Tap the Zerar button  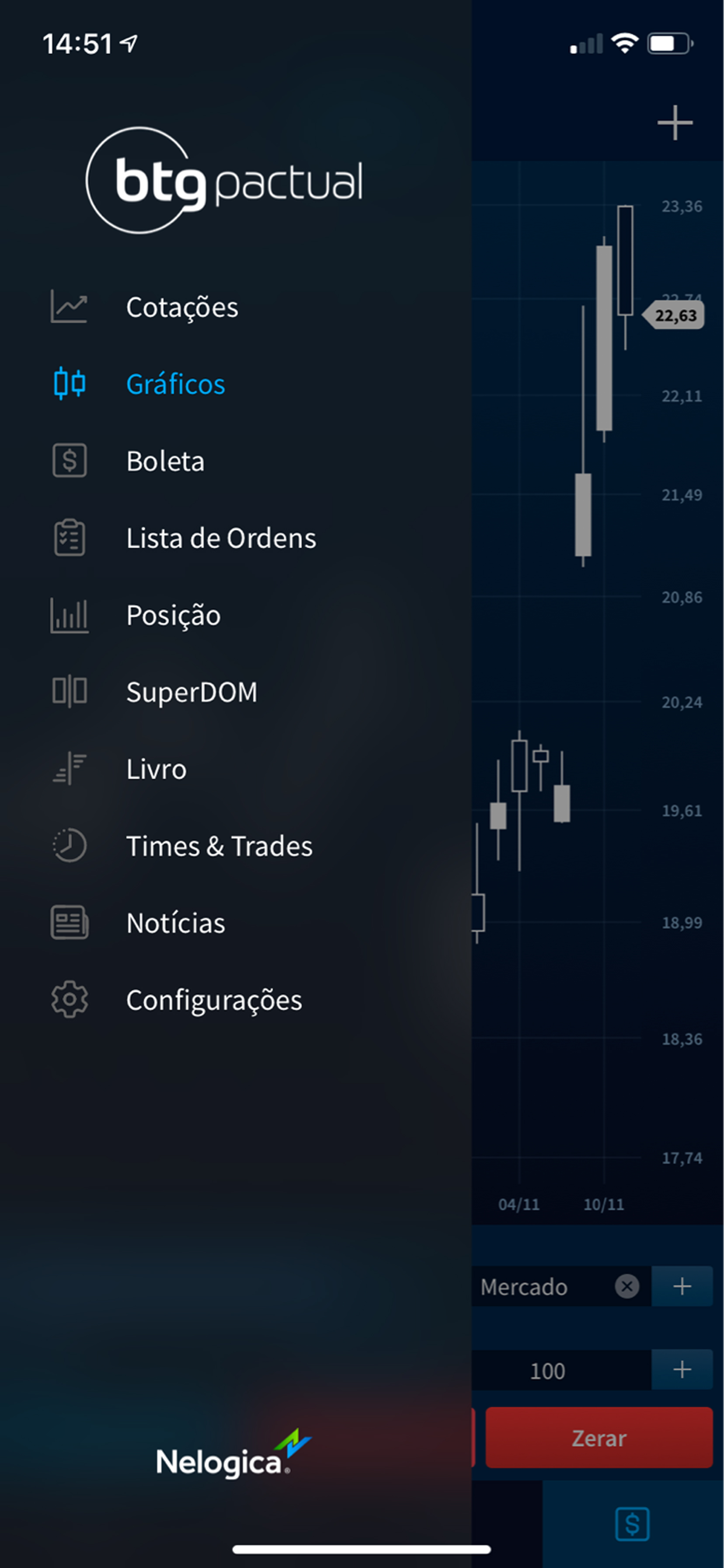[x=599, y=1438]
